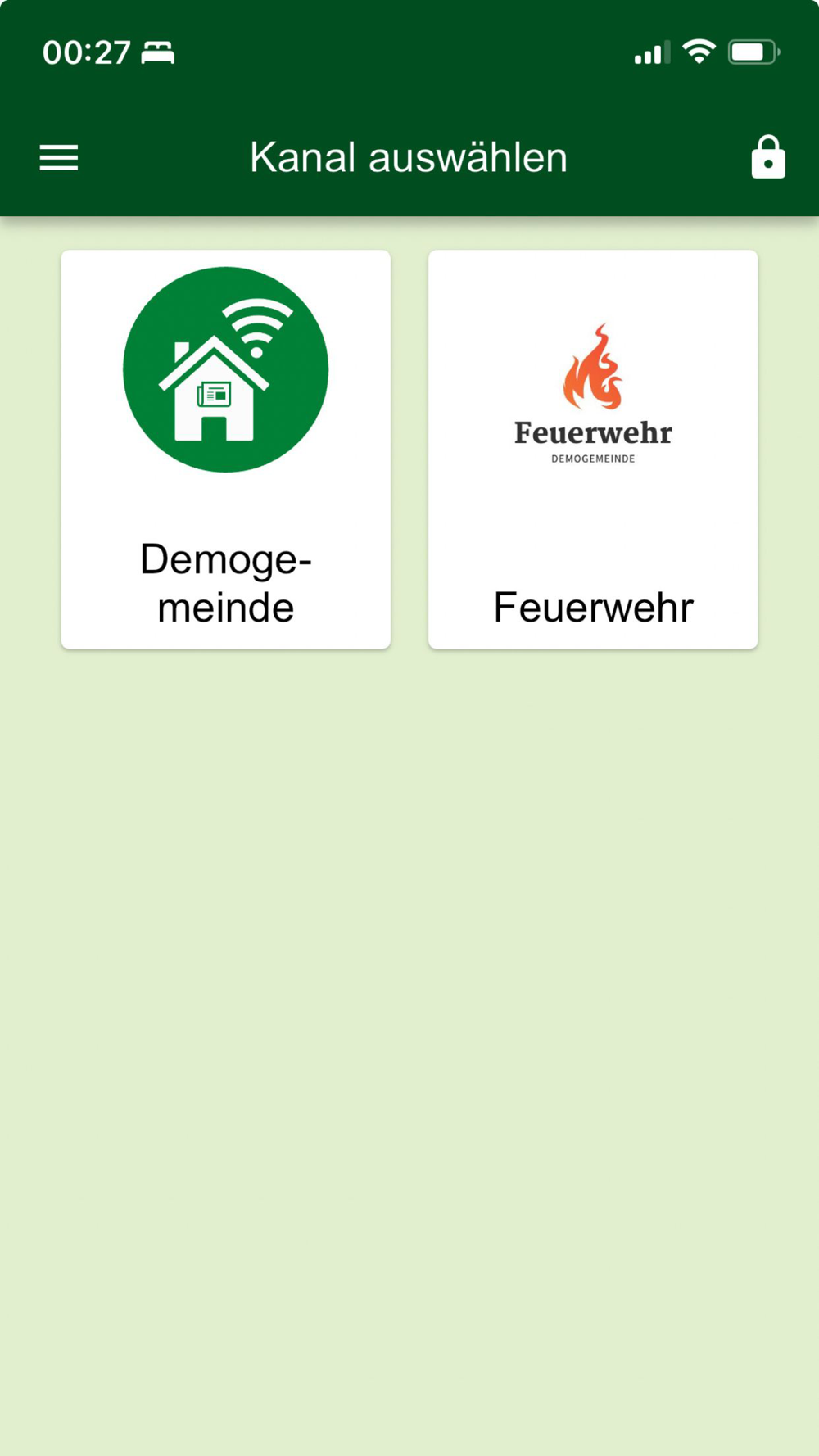The height and width of the screenshot is (1456, 819).
Task: Open the hamburger navigation menu
Action: coord(59,157)
